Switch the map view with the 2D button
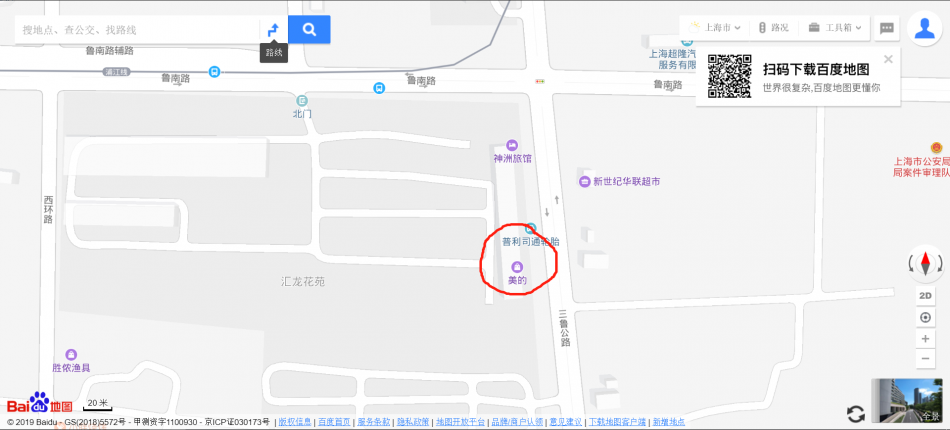 pos(925,296)
